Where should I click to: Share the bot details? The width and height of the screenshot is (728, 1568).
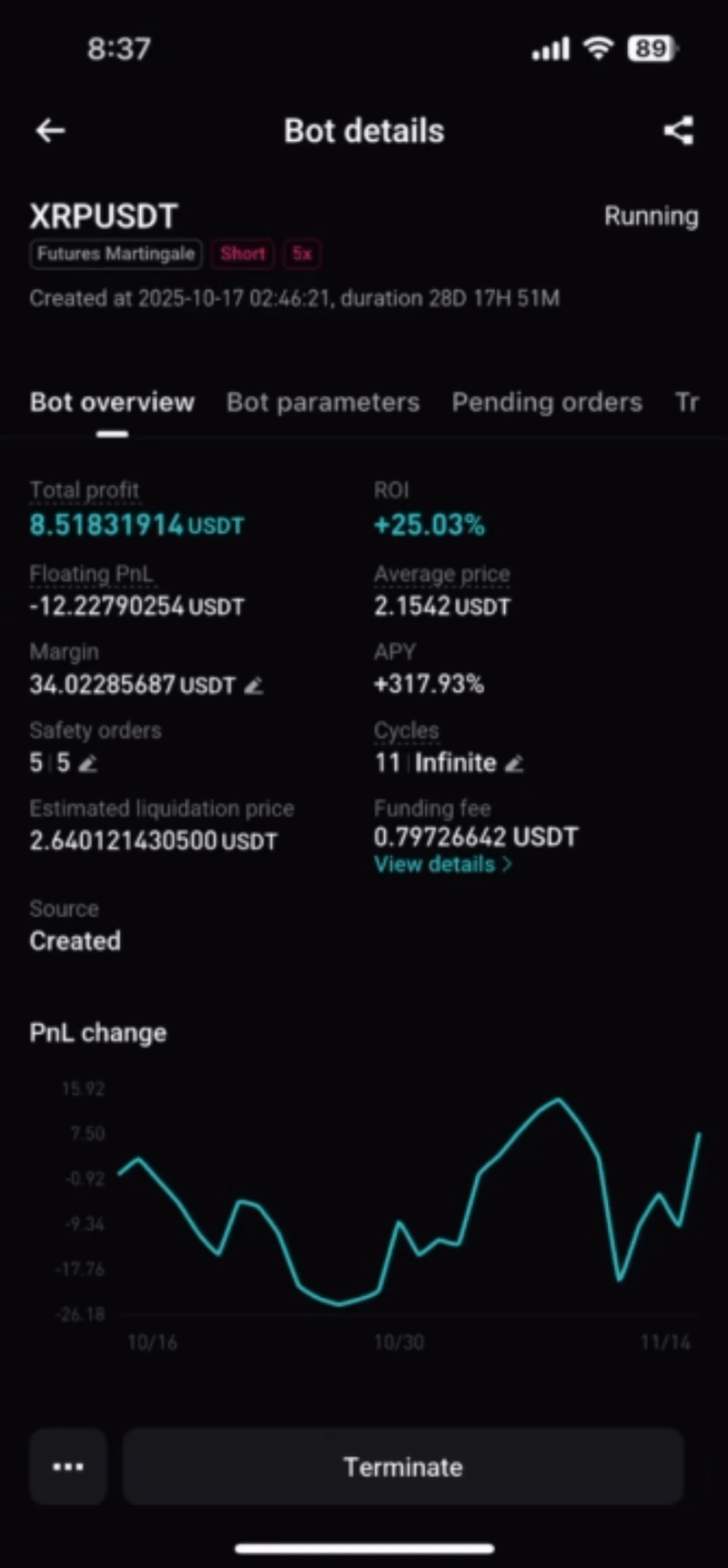pos(678,131)
